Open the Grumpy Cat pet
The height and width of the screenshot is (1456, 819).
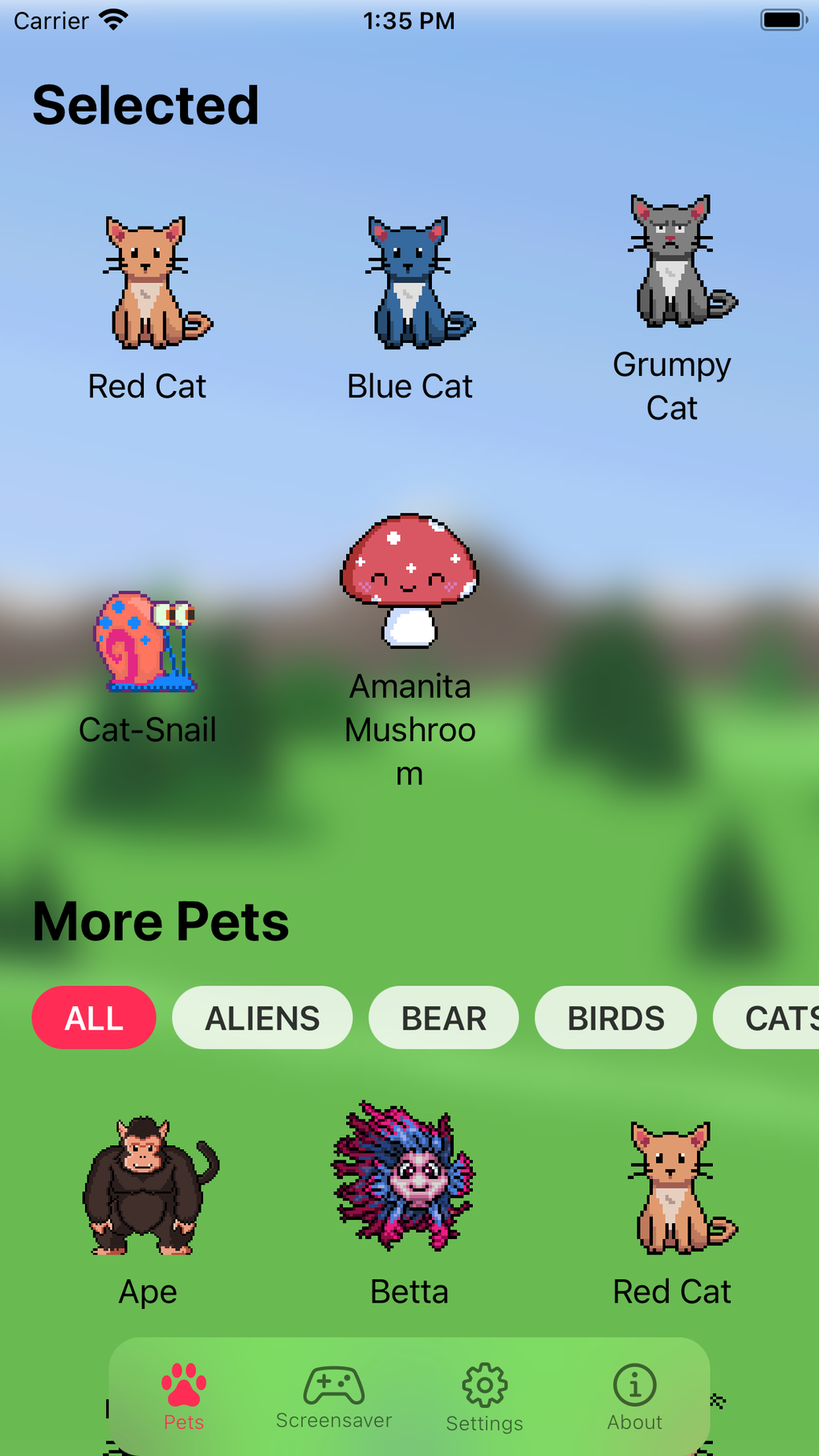click(x=672, y=308)
